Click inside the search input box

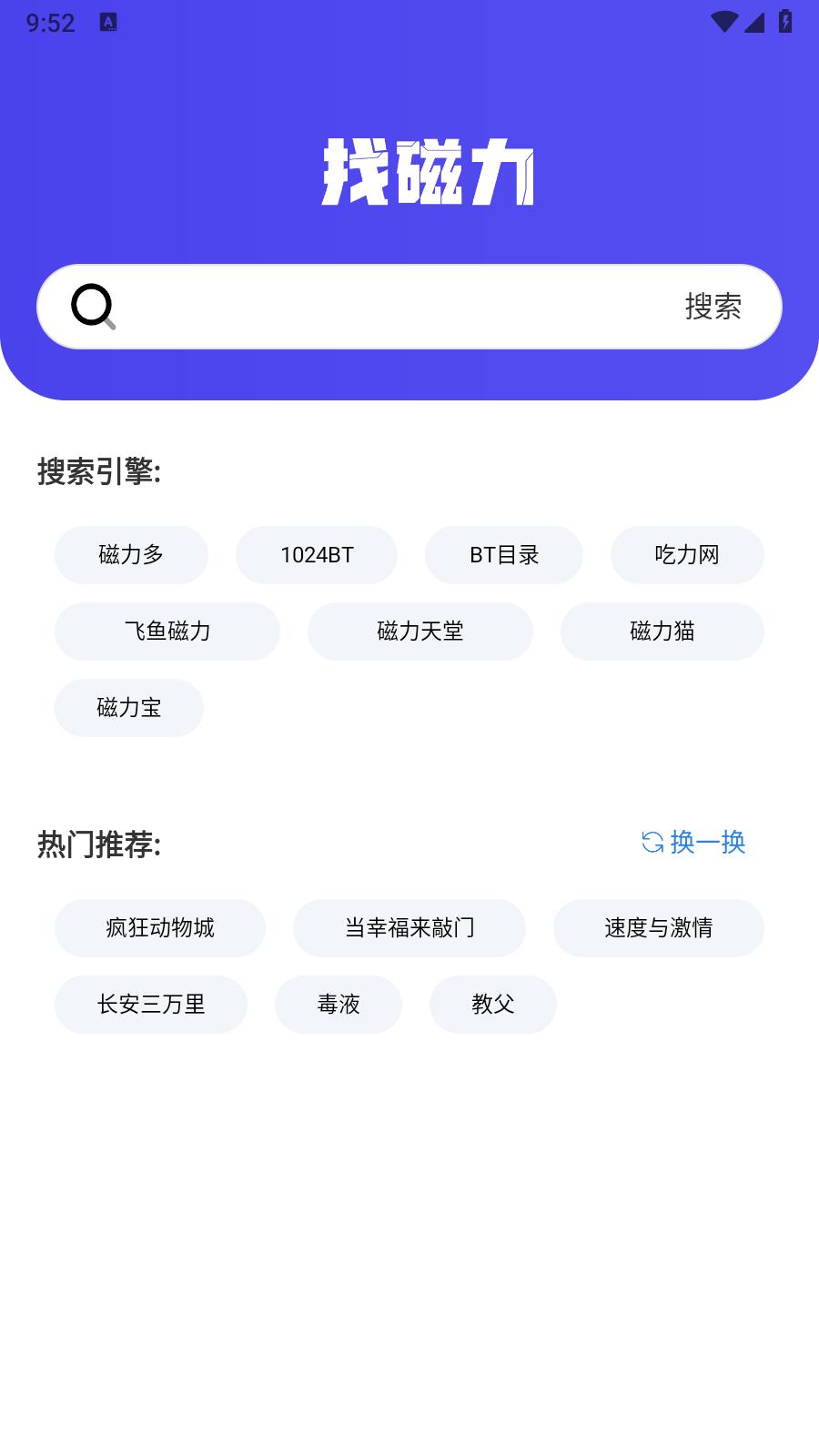tap(382, 307)
